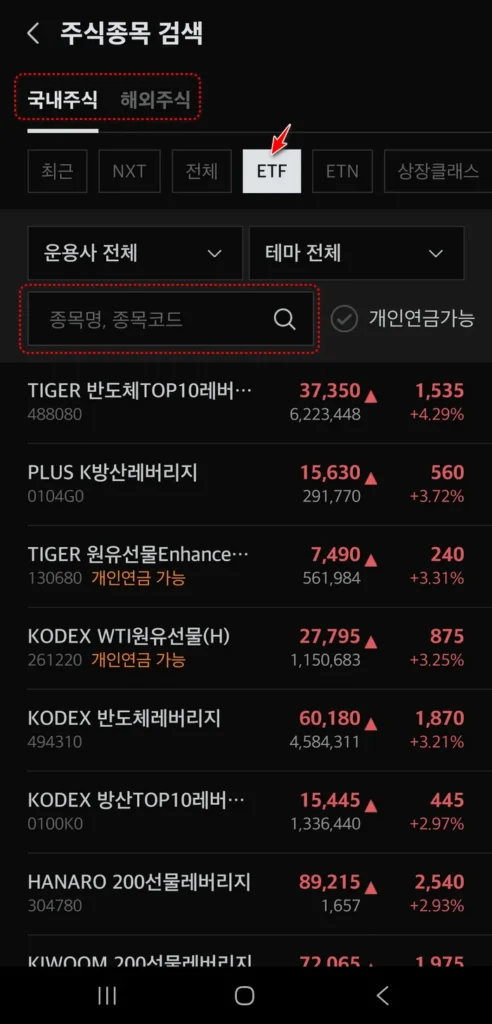Switch to the 해외주식 tab
Image resolution: width=492 pixels, height=1024 pixels.
pos(155,100)
